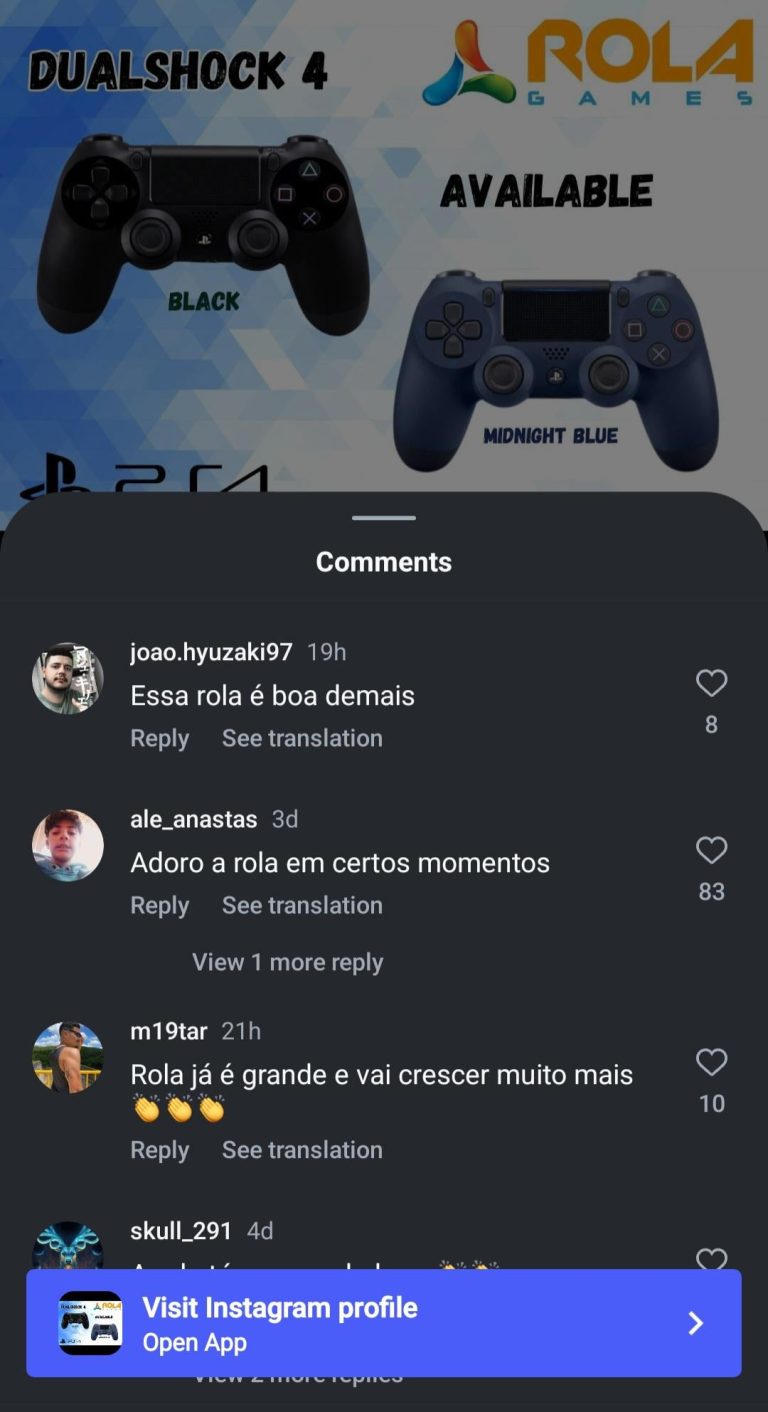The width and height of the screenshot is (768, 1412).
Task: See translation of ale_anastas's comment
Action: [x=302, y=905]
